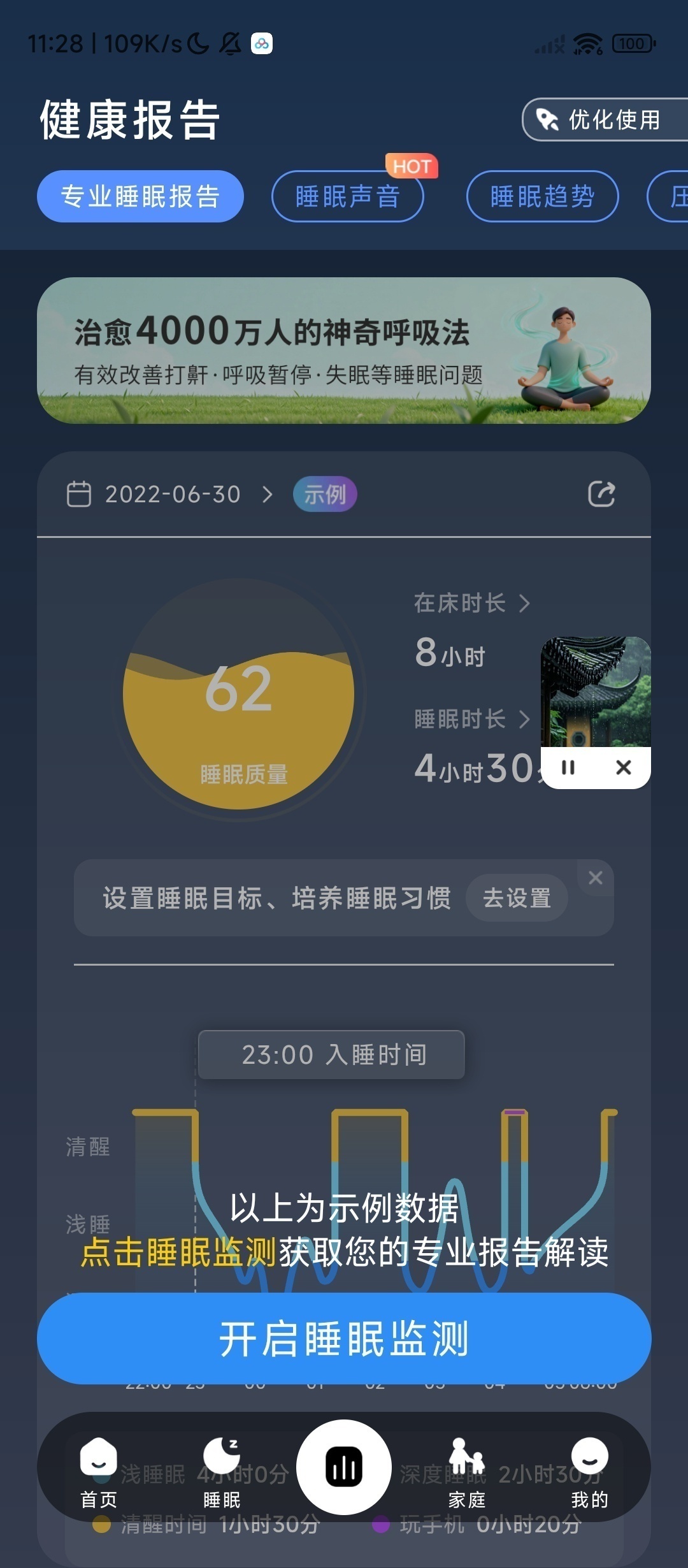This screenshot has width=688, height=1568.
Task: Tap 去设置 to set a sleep goal
Action: 517,897
